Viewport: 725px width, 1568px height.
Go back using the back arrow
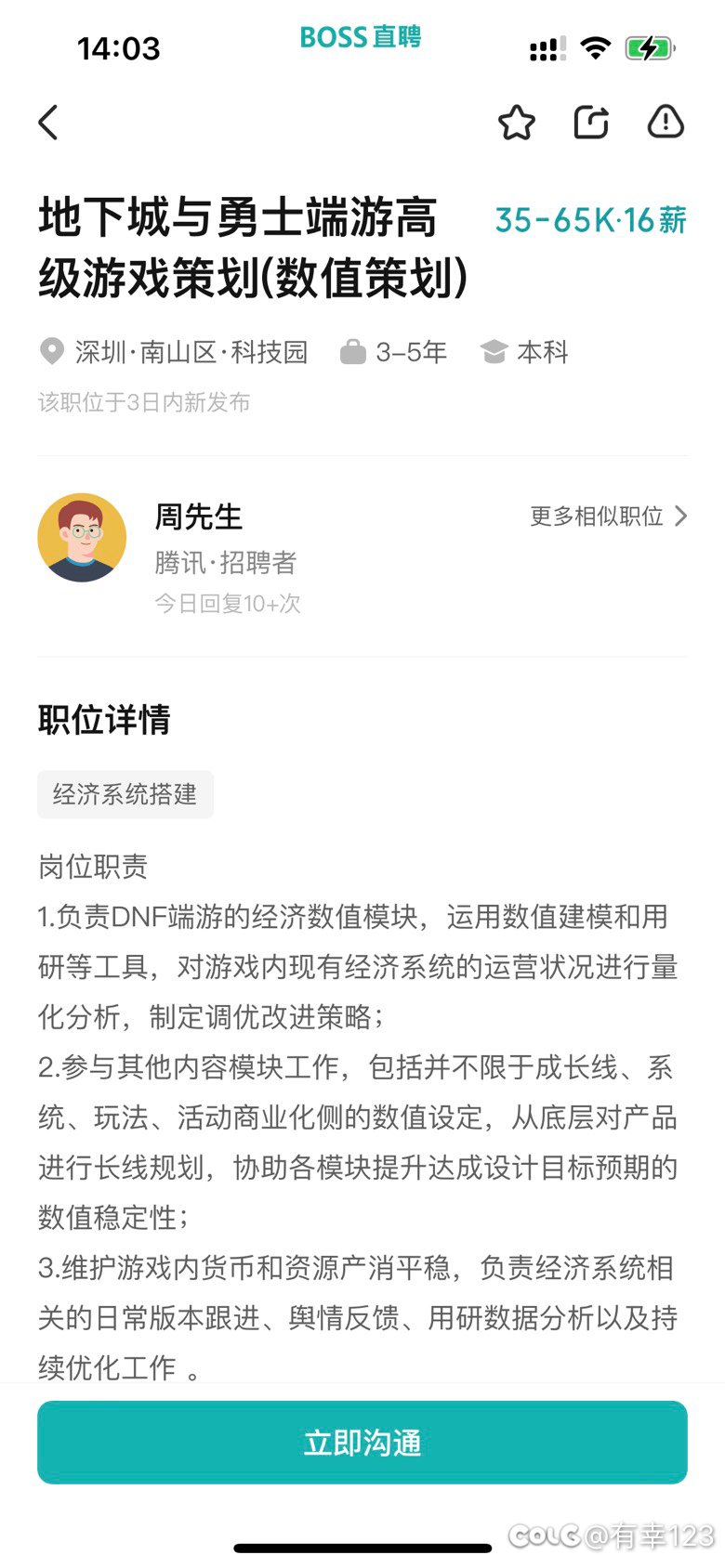[x=49, y=123]
